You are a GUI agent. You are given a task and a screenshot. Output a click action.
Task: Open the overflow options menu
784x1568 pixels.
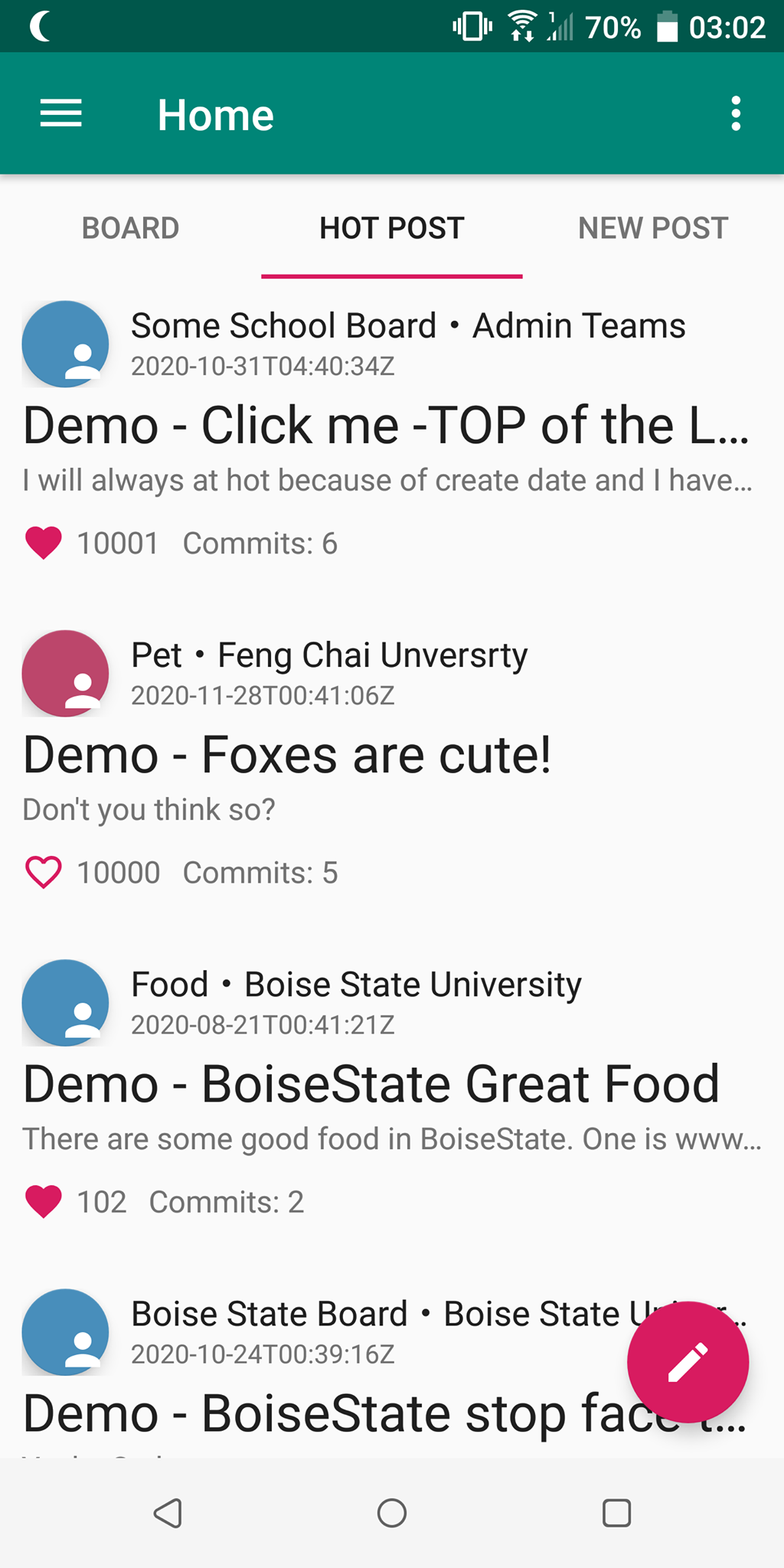[x=736, y=114]
